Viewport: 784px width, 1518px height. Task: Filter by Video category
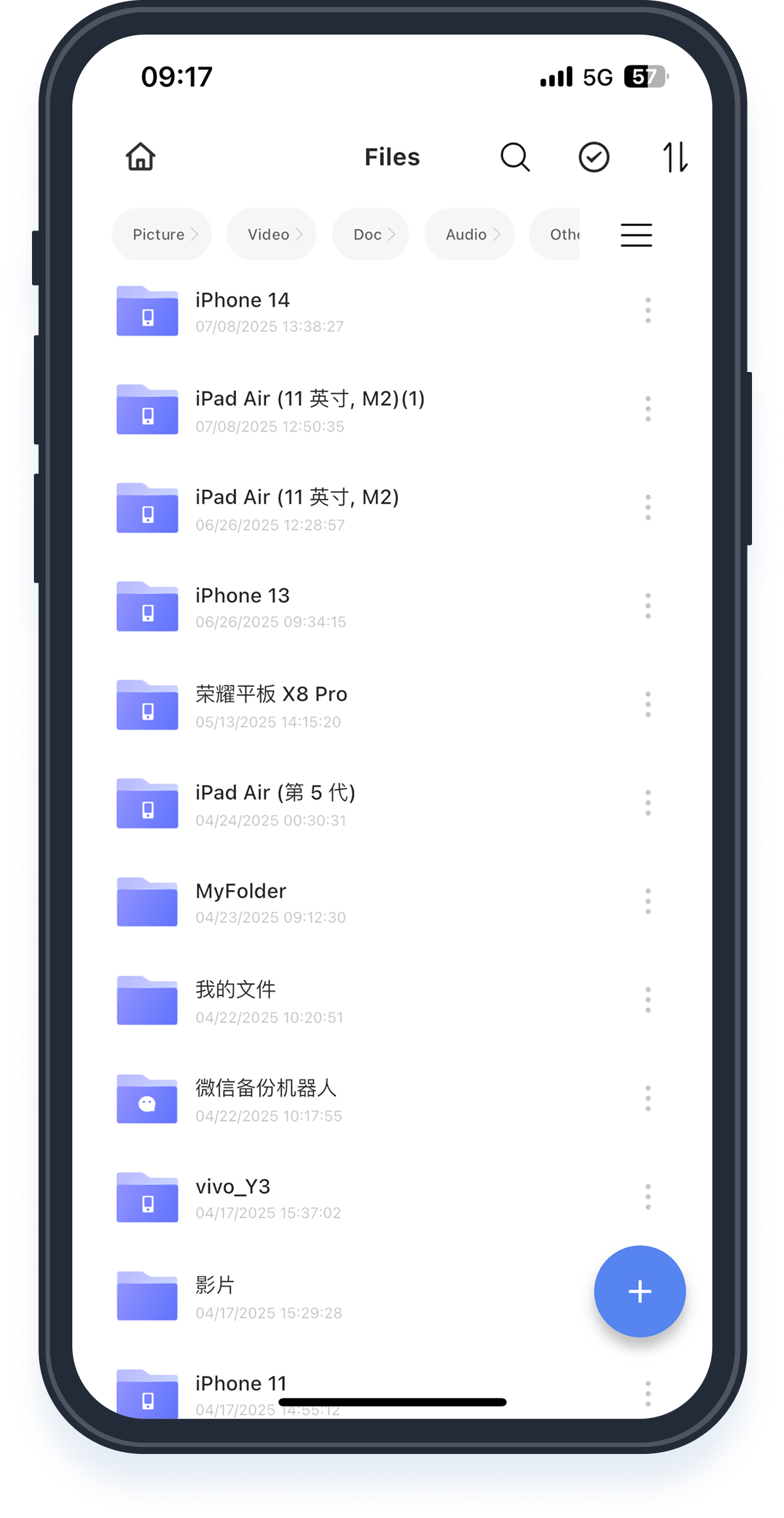coord(272,234)
